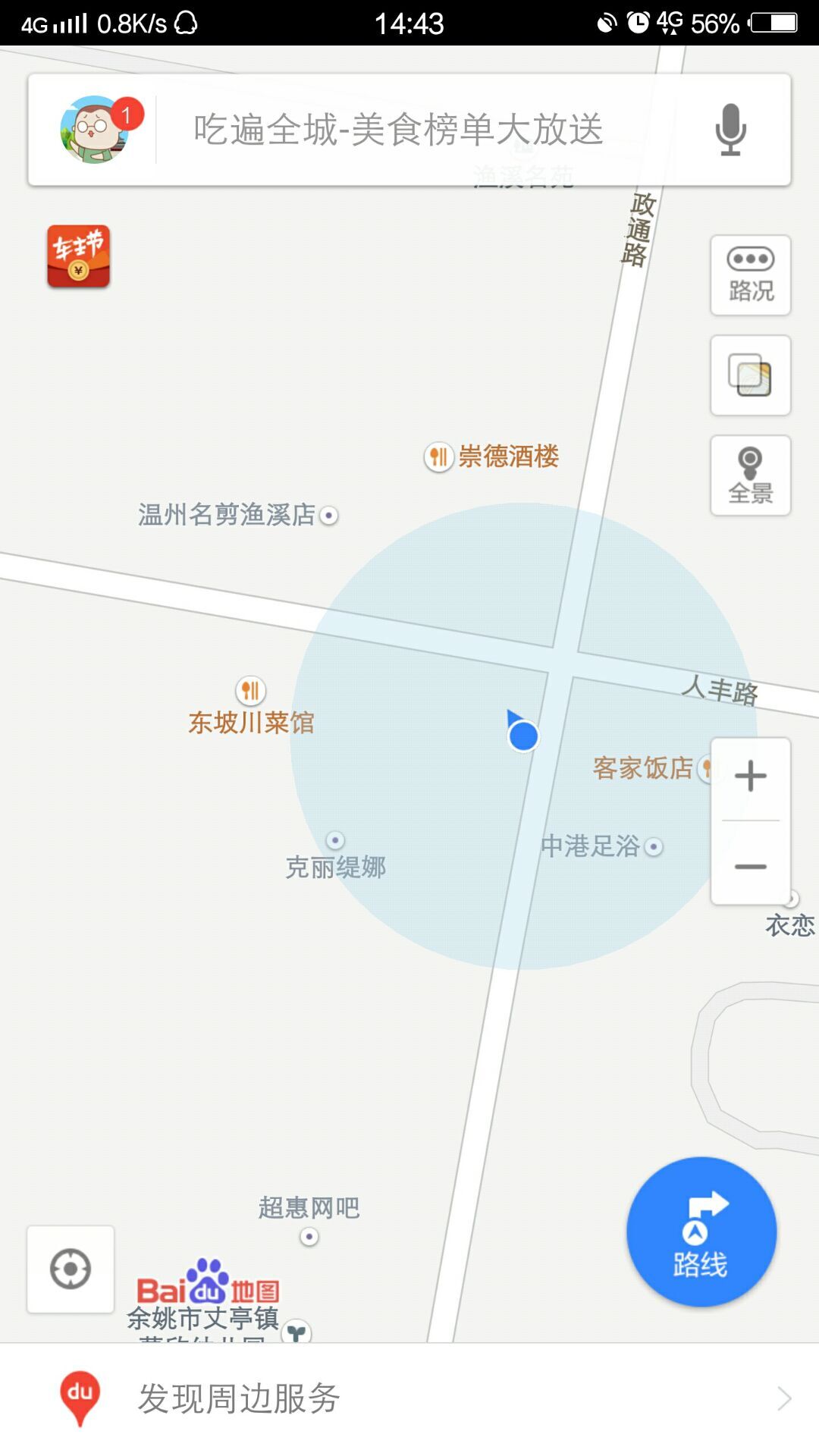Zoom in with the plus button
Viewport: 819px width, 1456px height.
[x=750, y=777]
